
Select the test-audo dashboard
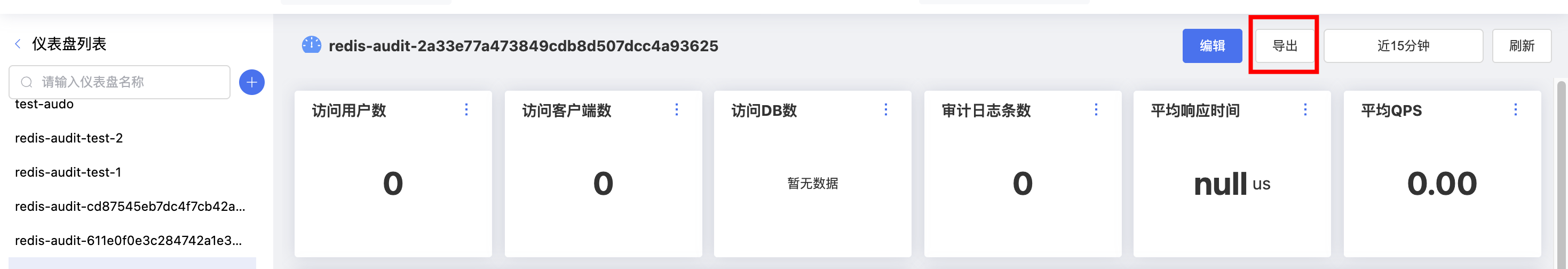point(44,105)
